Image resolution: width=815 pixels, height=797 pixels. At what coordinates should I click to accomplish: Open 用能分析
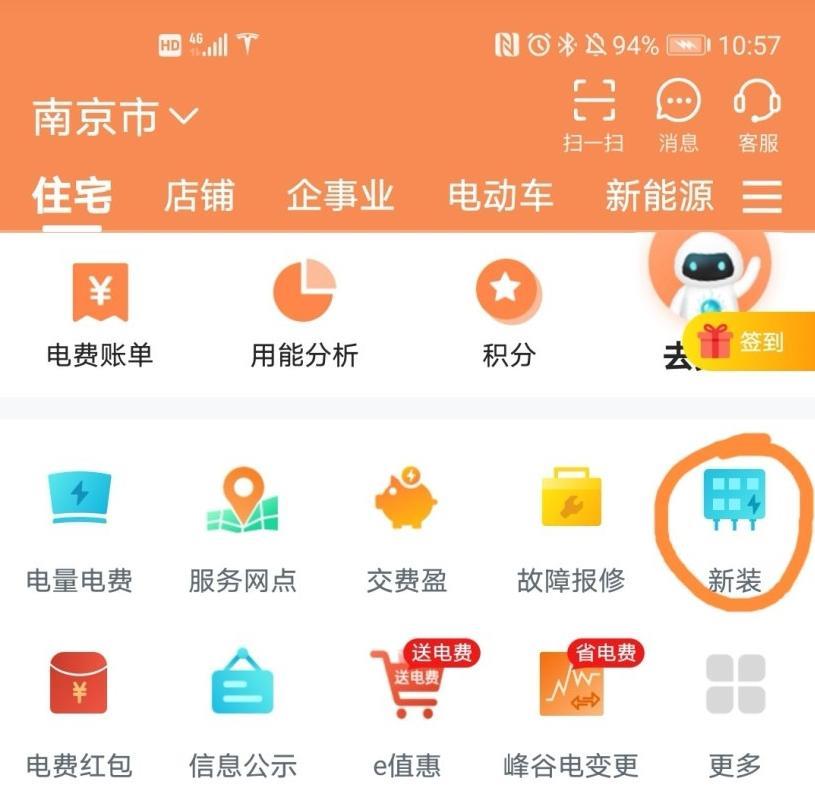click(x=304, y=312)
